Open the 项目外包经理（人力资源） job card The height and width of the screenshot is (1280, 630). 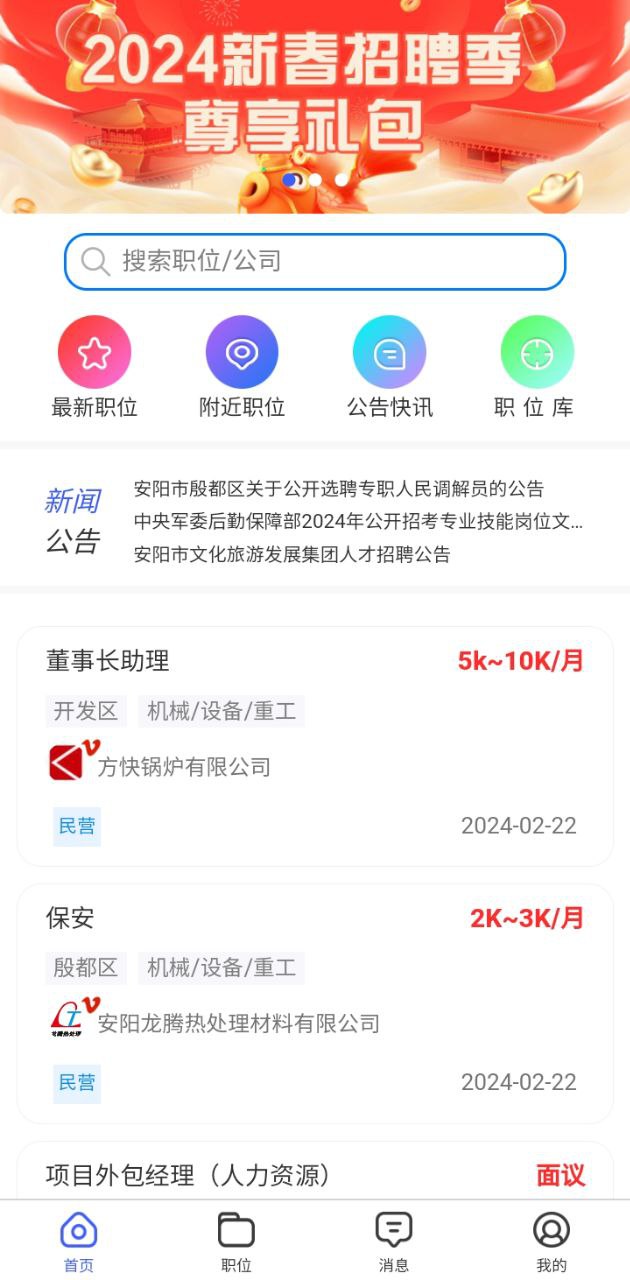point(315,1175)
